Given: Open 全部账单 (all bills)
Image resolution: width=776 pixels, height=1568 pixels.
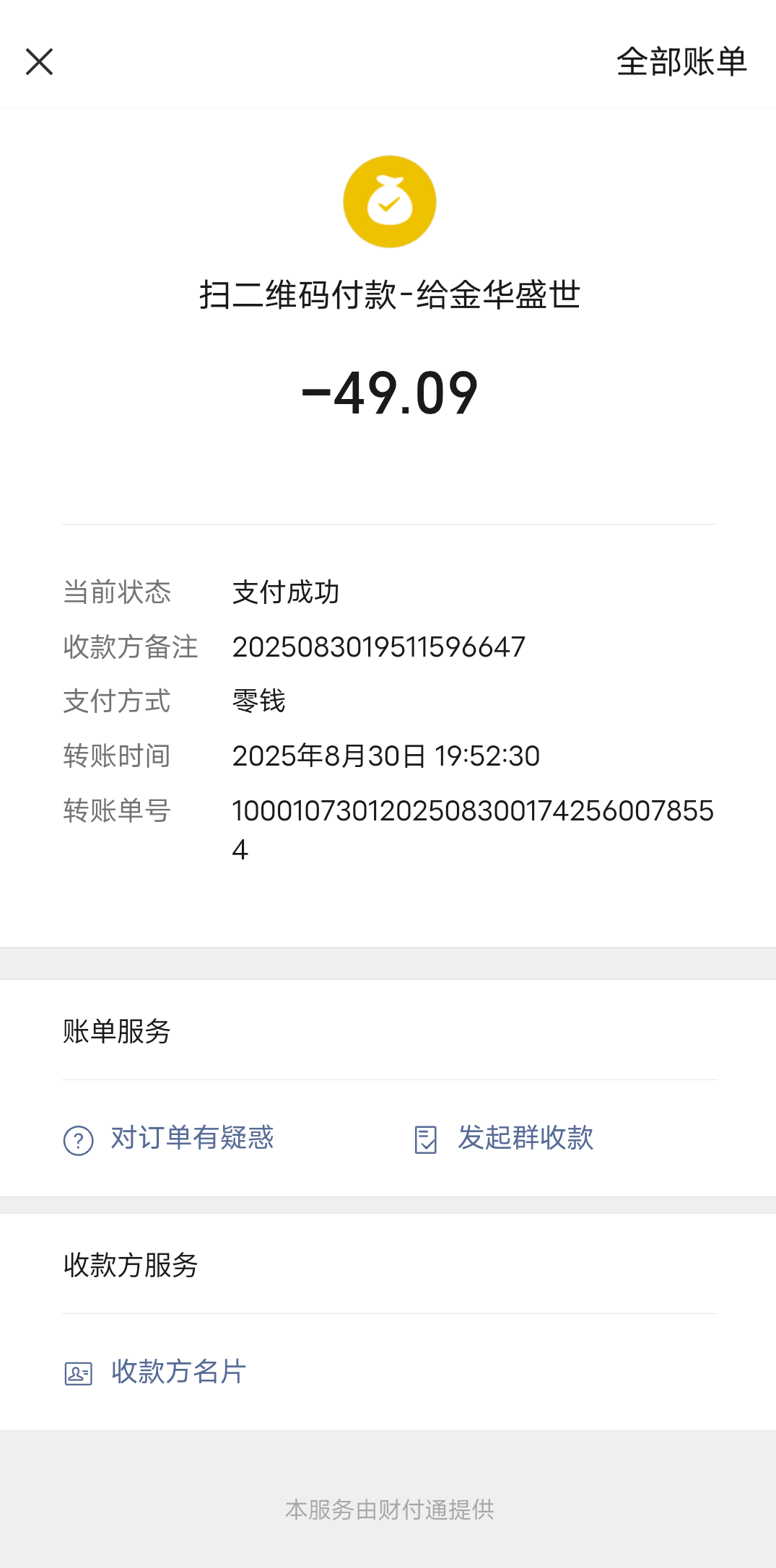Looking at the screenshot, I should [x=681, y=61].
